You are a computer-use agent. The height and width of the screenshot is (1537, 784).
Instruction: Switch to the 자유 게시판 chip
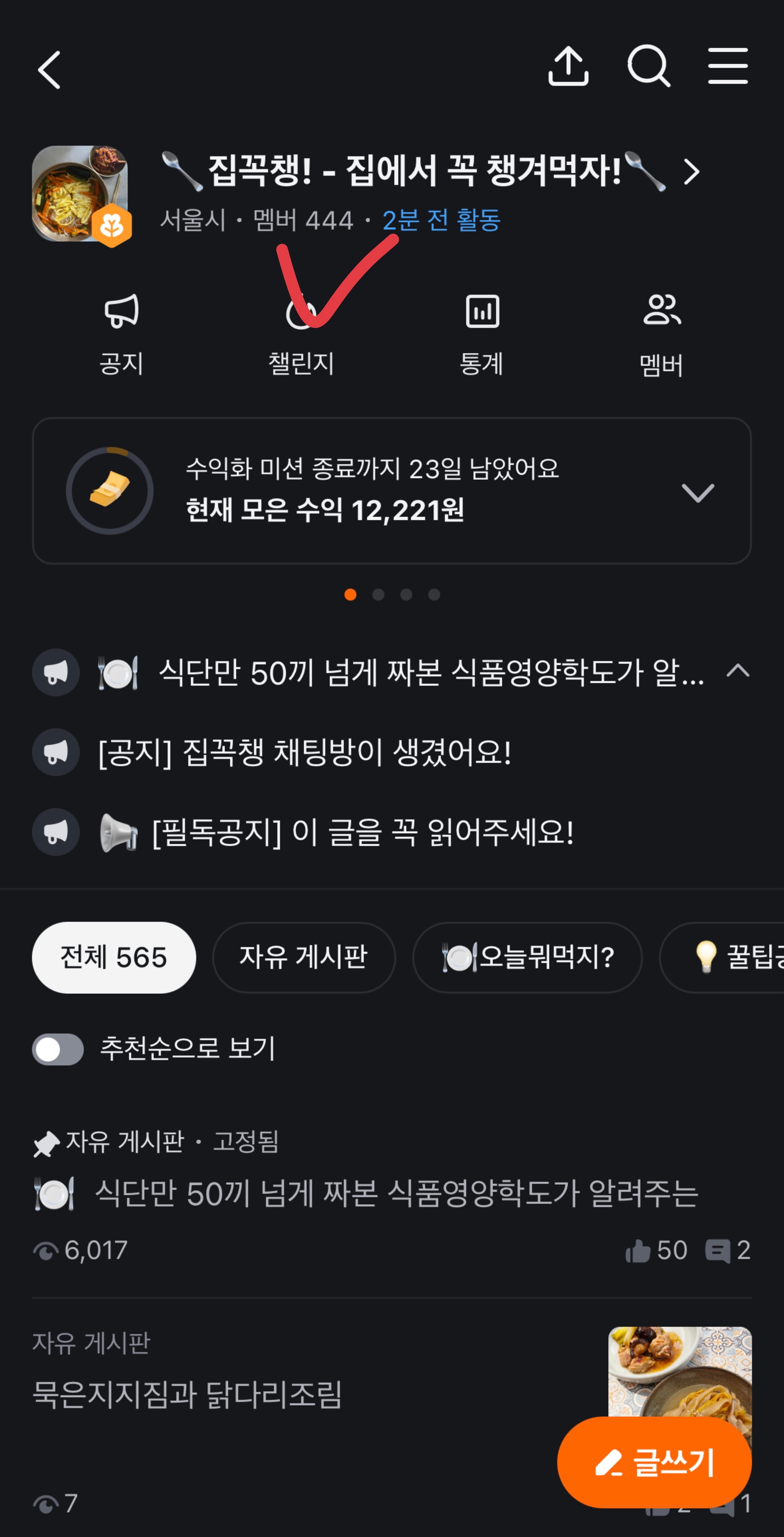304,957
